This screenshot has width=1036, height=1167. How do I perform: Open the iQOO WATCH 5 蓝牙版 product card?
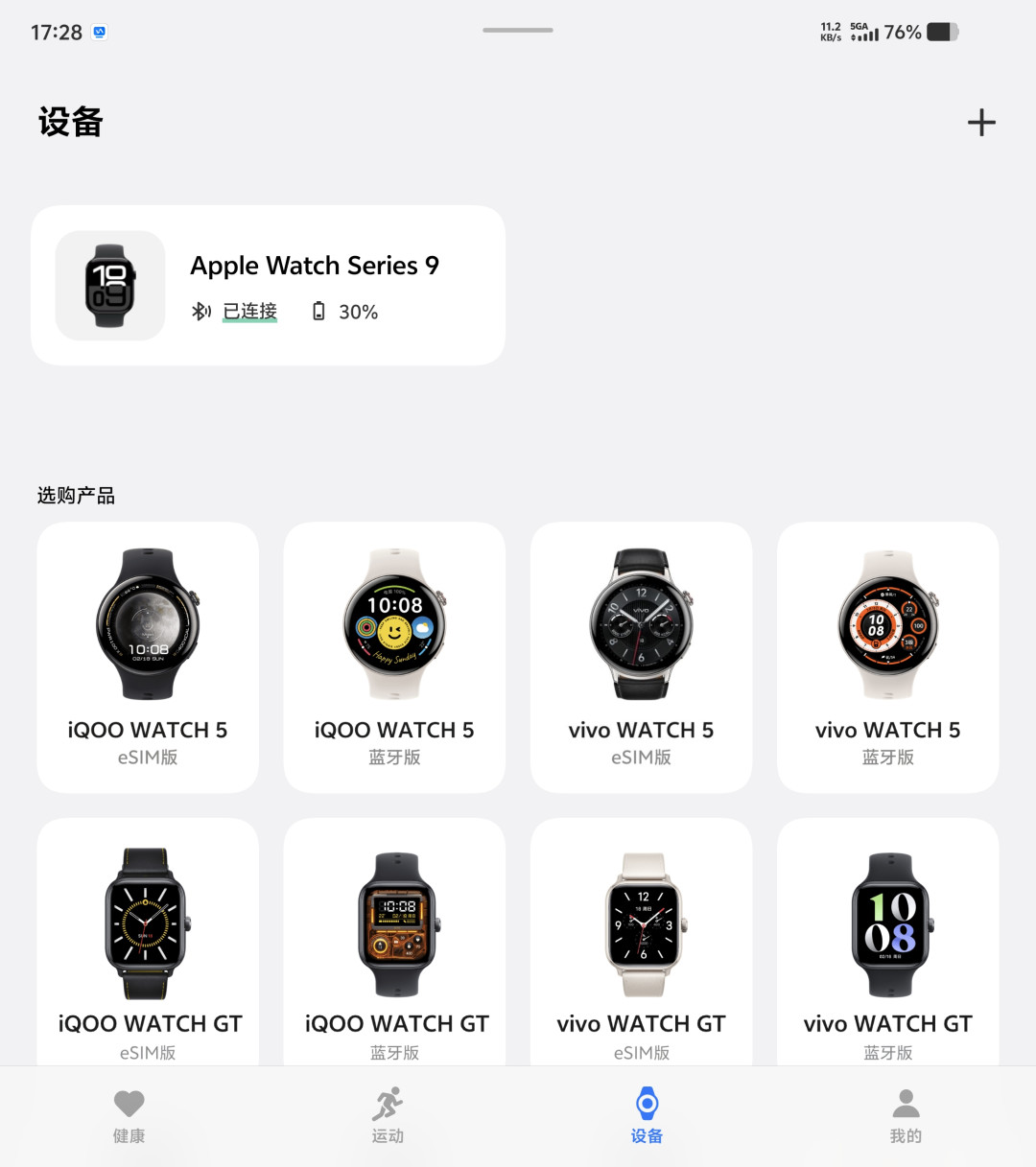394,657
